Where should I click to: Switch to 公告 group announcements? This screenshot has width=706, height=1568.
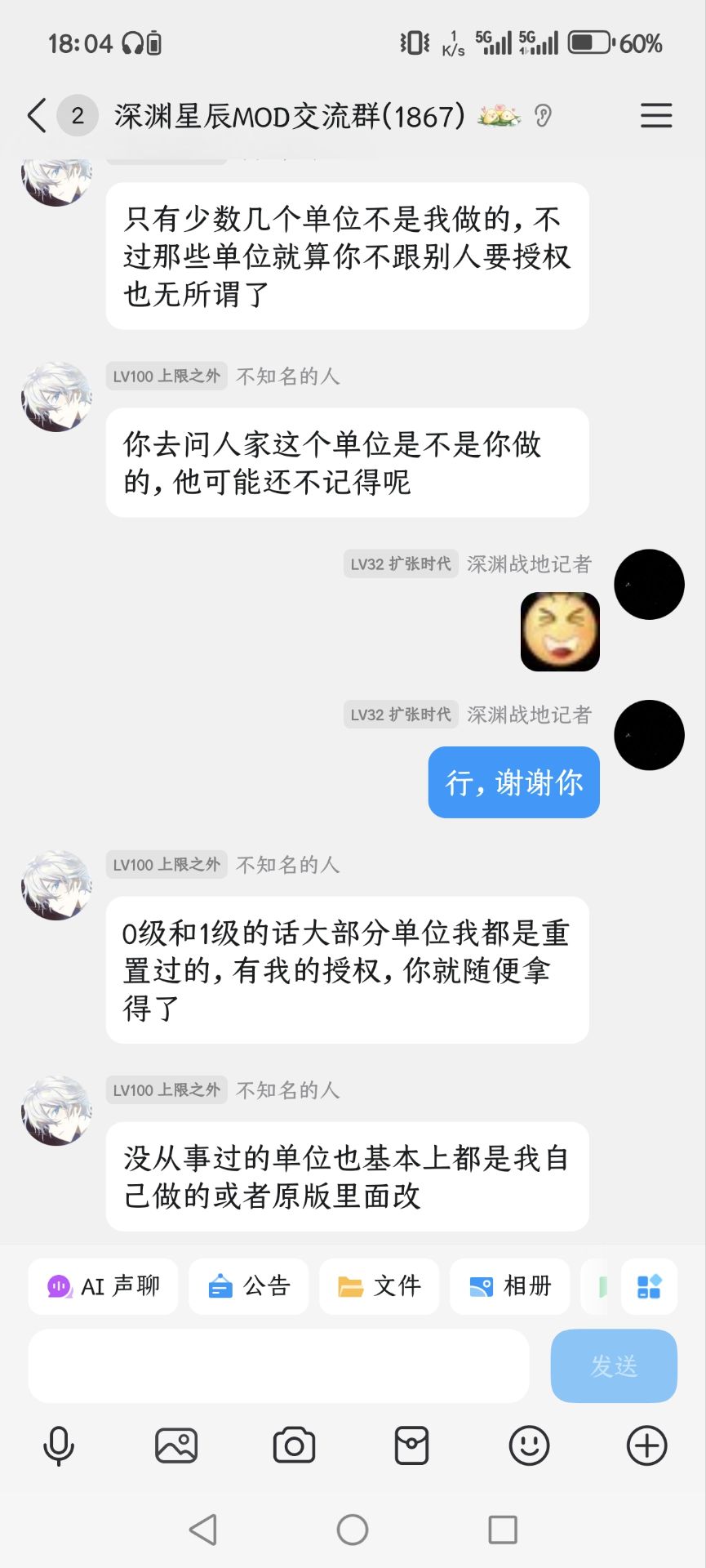coord(248,1286)
